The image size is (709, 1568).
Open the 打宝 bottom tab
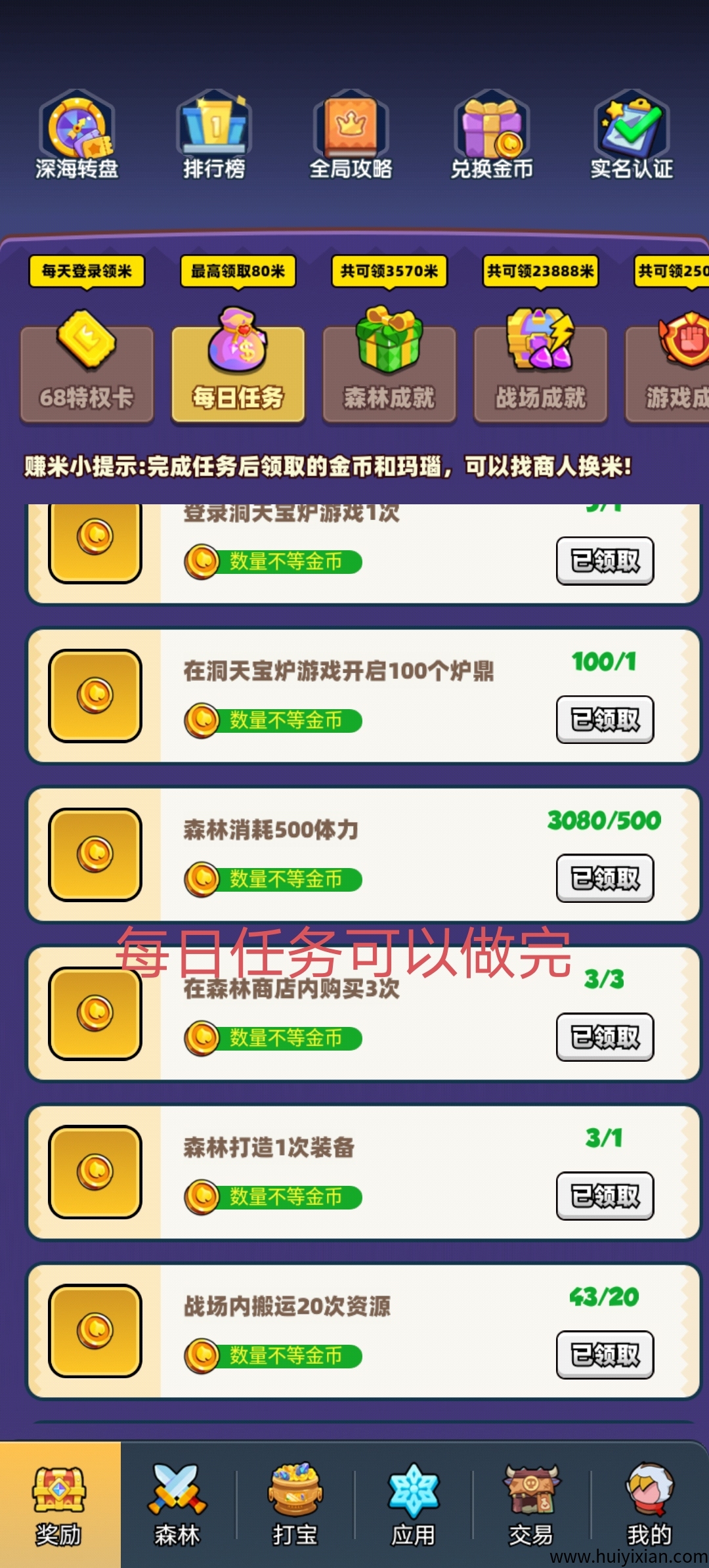pyautogui.click(x=295, y=1504)
